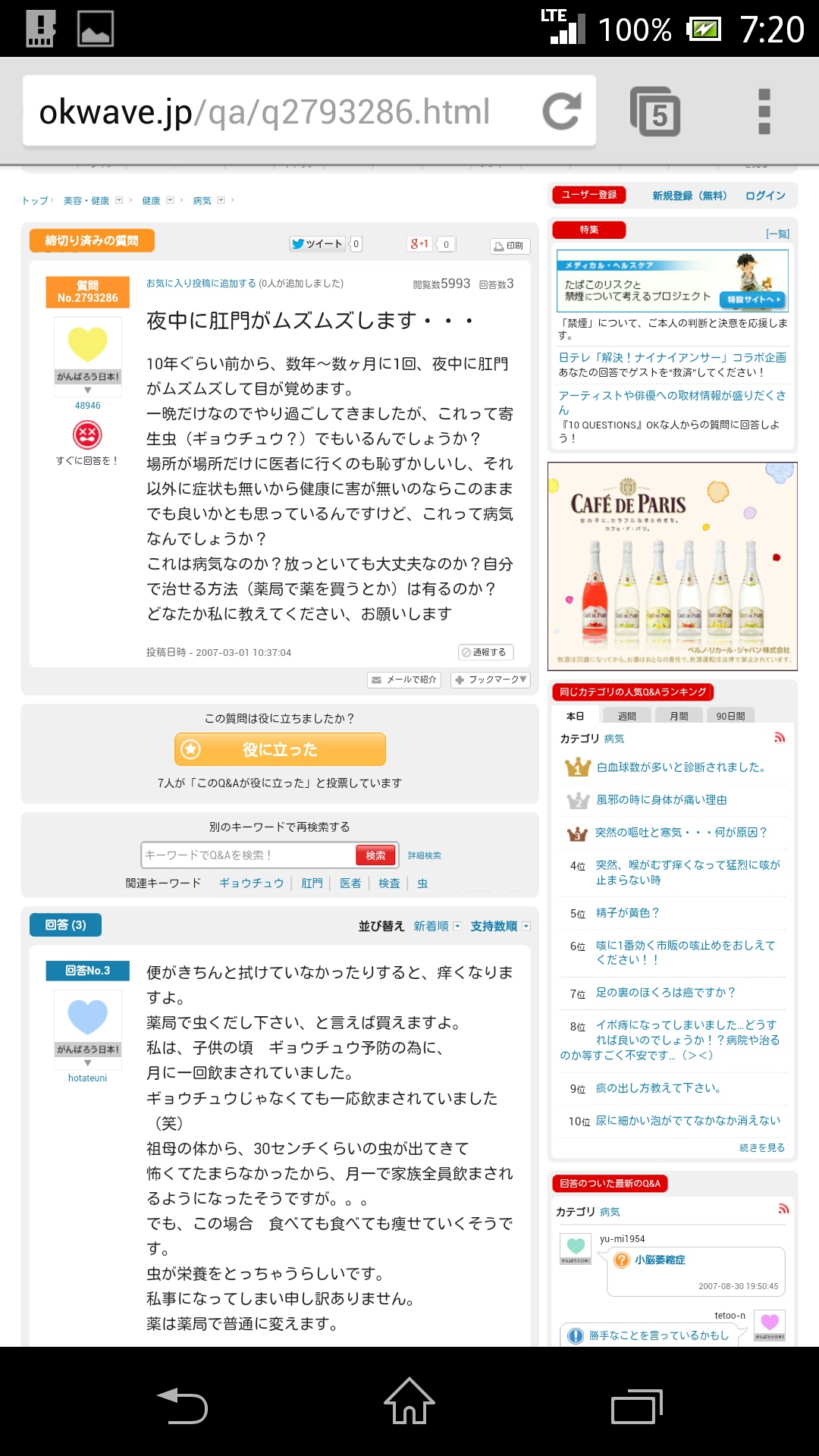Open the ログイン link
819x1456 pixels.
[765, 196]
